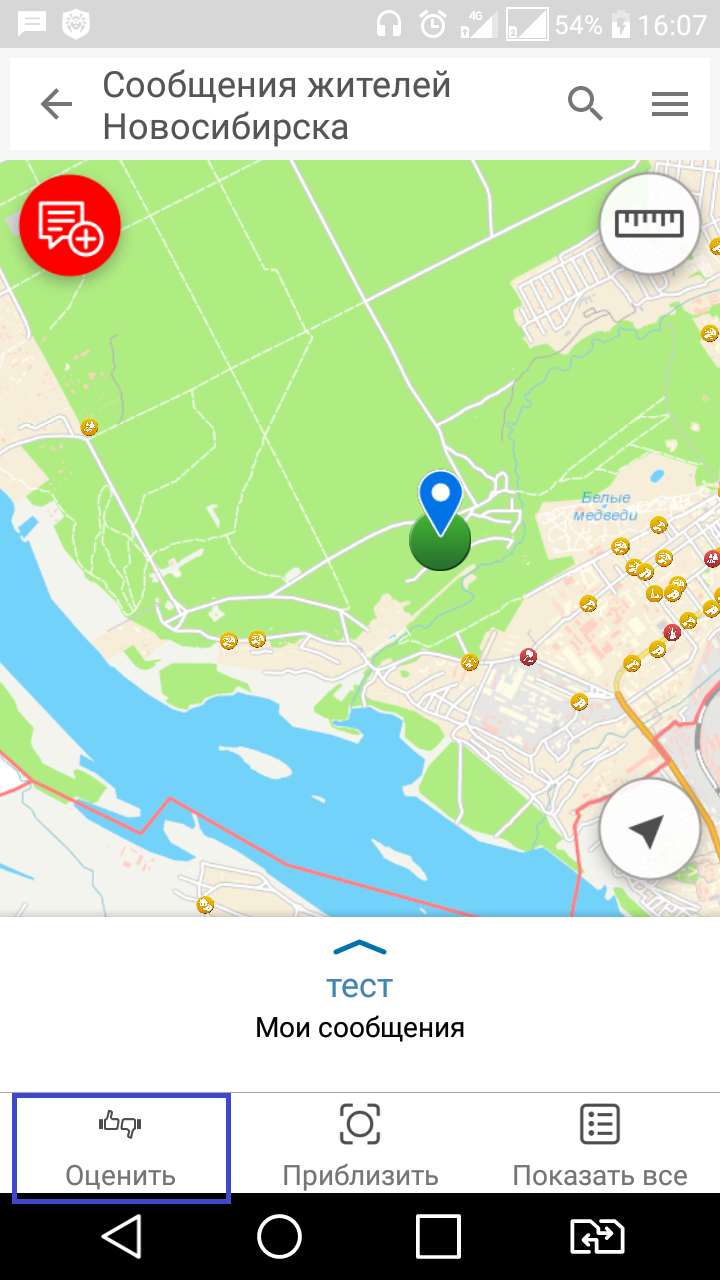Viewport: 720px width, 1280px height.
Task: Center map on my location
Action: coord(649,830)
